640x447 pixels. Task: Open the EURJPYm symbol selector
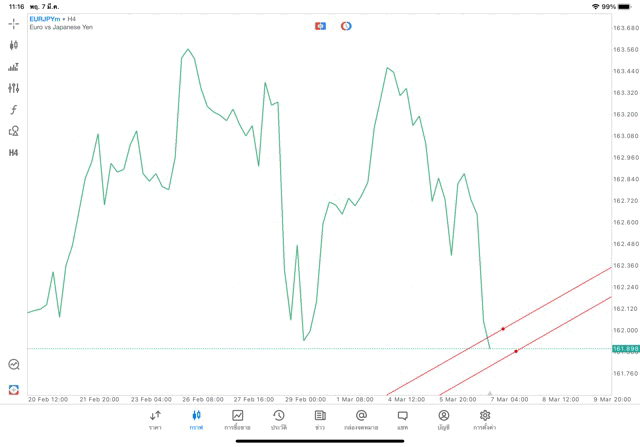point(47,19)
